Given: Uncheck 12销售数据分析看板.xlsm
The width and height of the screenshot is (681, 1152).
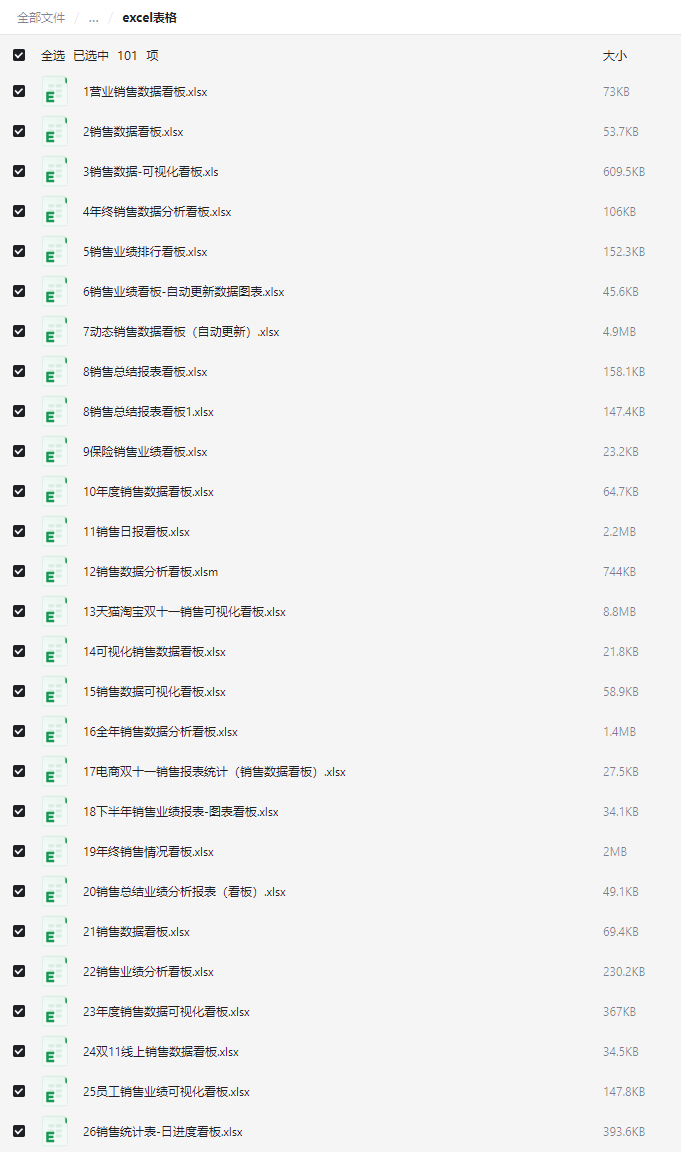Looking at the screenshot, I should pyautogui.click(x=19, y=571).
